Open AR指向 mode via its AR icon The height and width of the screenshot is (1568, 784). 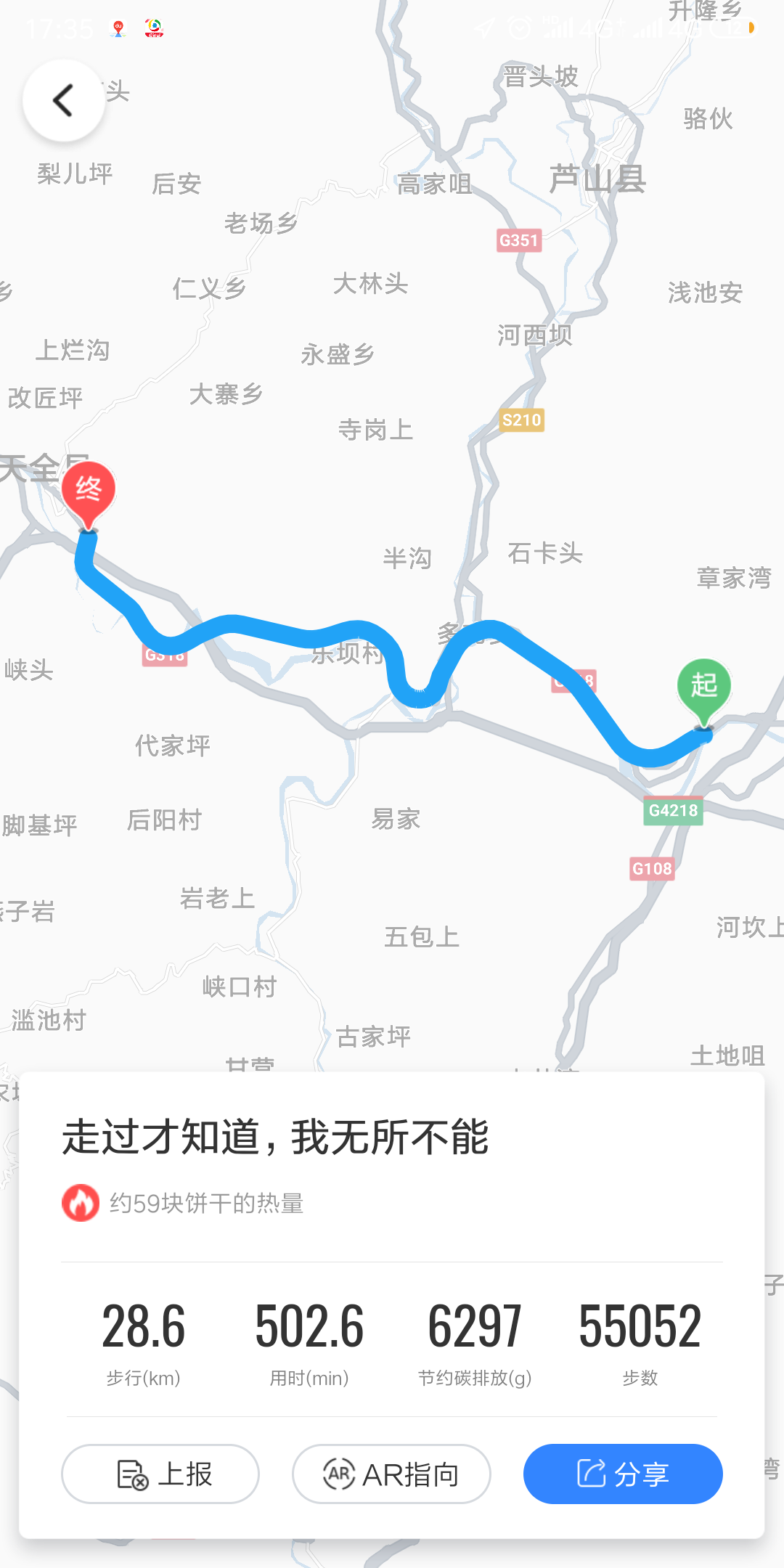pos(338,1474)
